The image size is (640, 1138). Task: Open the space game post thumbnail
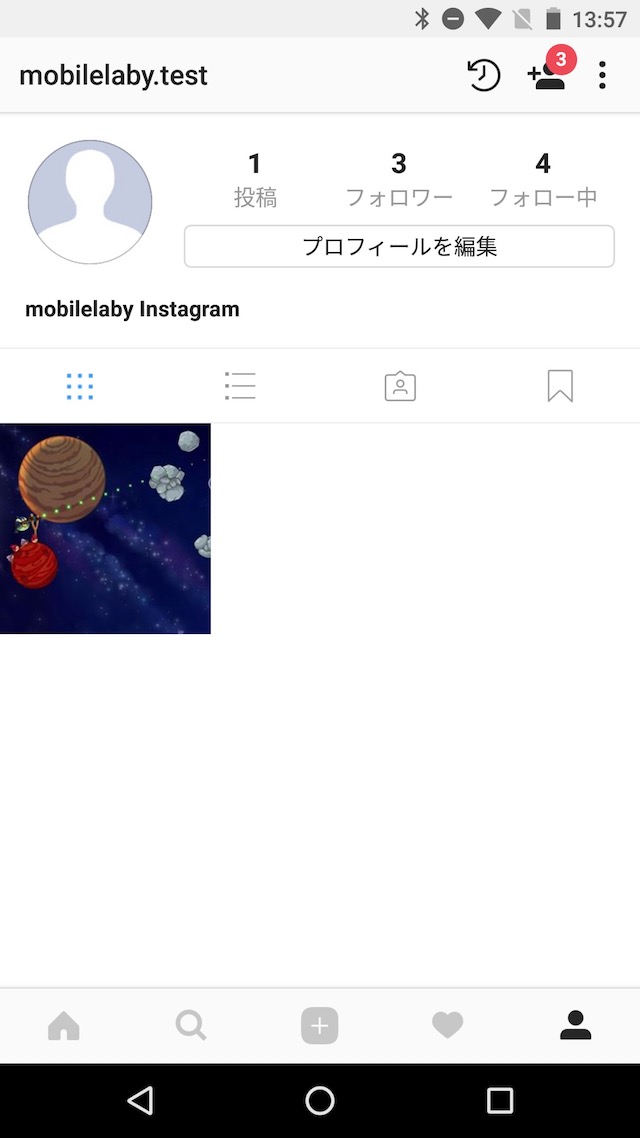(105, 528)
